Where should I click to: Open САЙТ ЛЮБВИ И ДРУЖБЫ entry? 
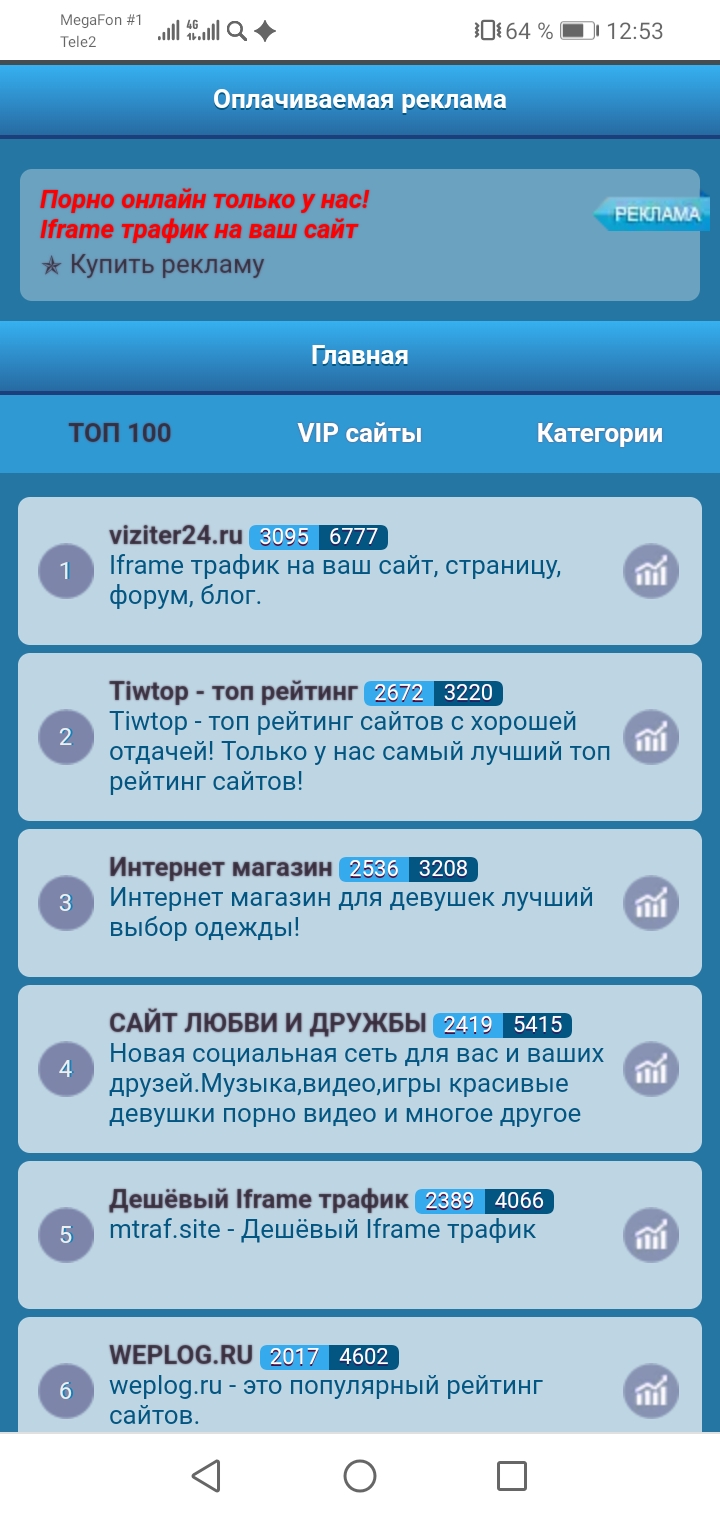point(268,1024)
